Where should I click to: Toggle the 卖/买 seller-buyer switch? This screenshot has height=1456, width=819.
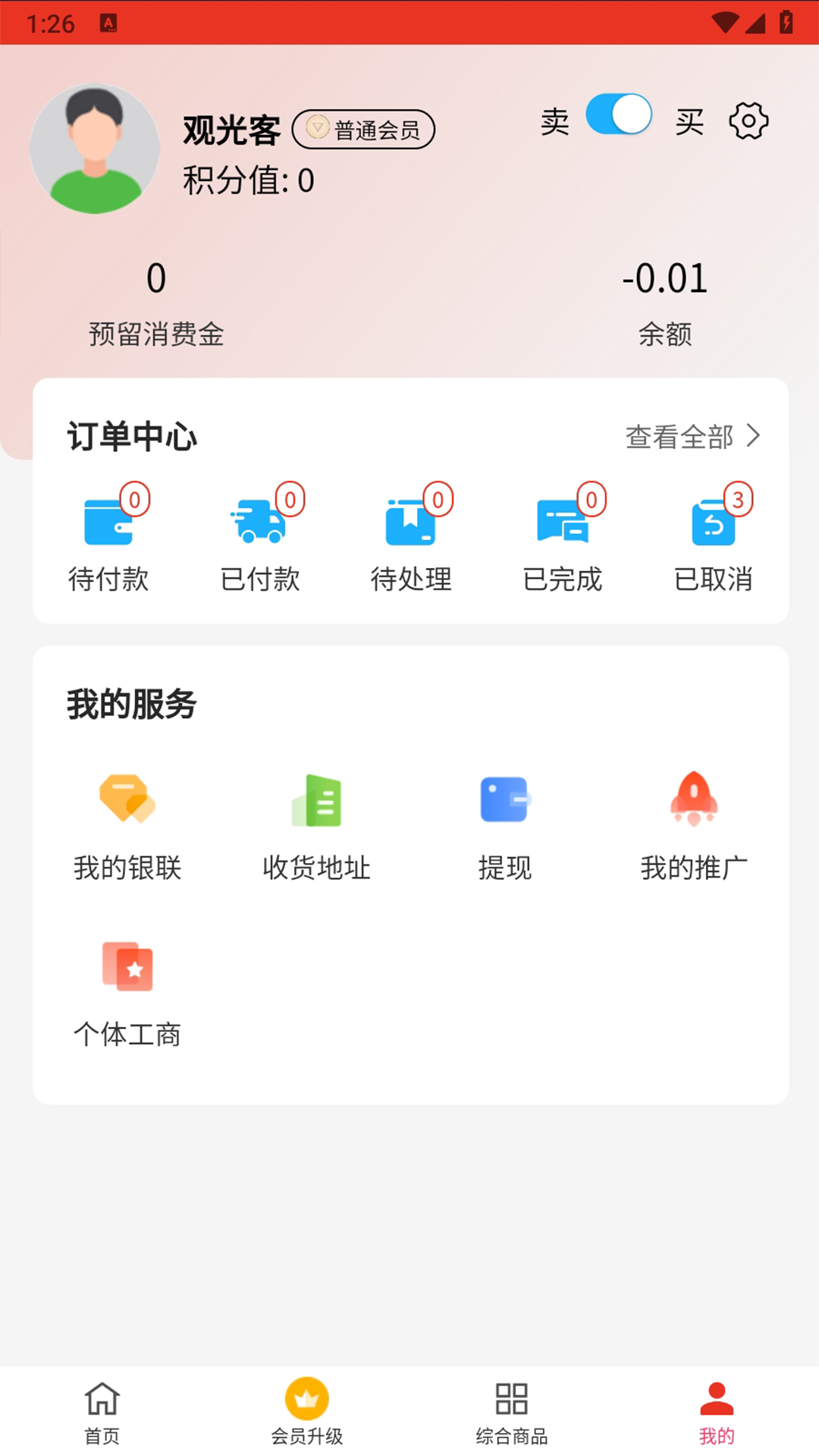coord(618,114)
